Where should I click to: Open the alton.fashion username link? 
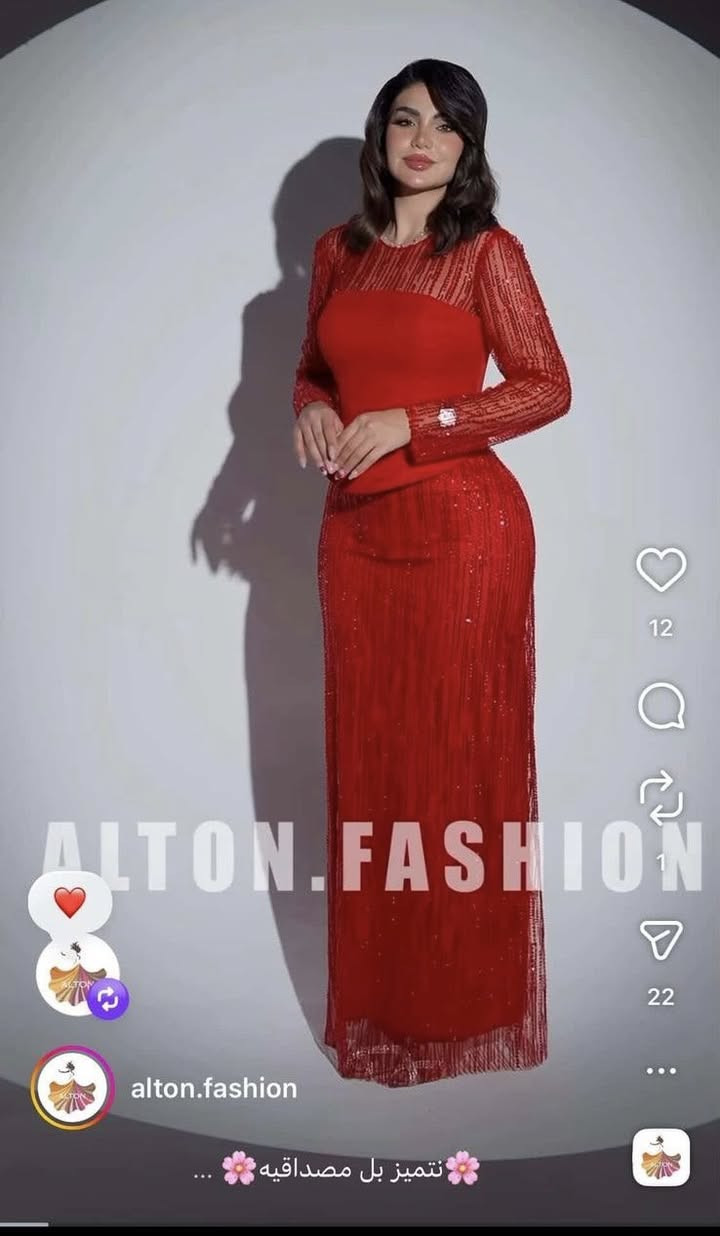[x=214, y=1089]
